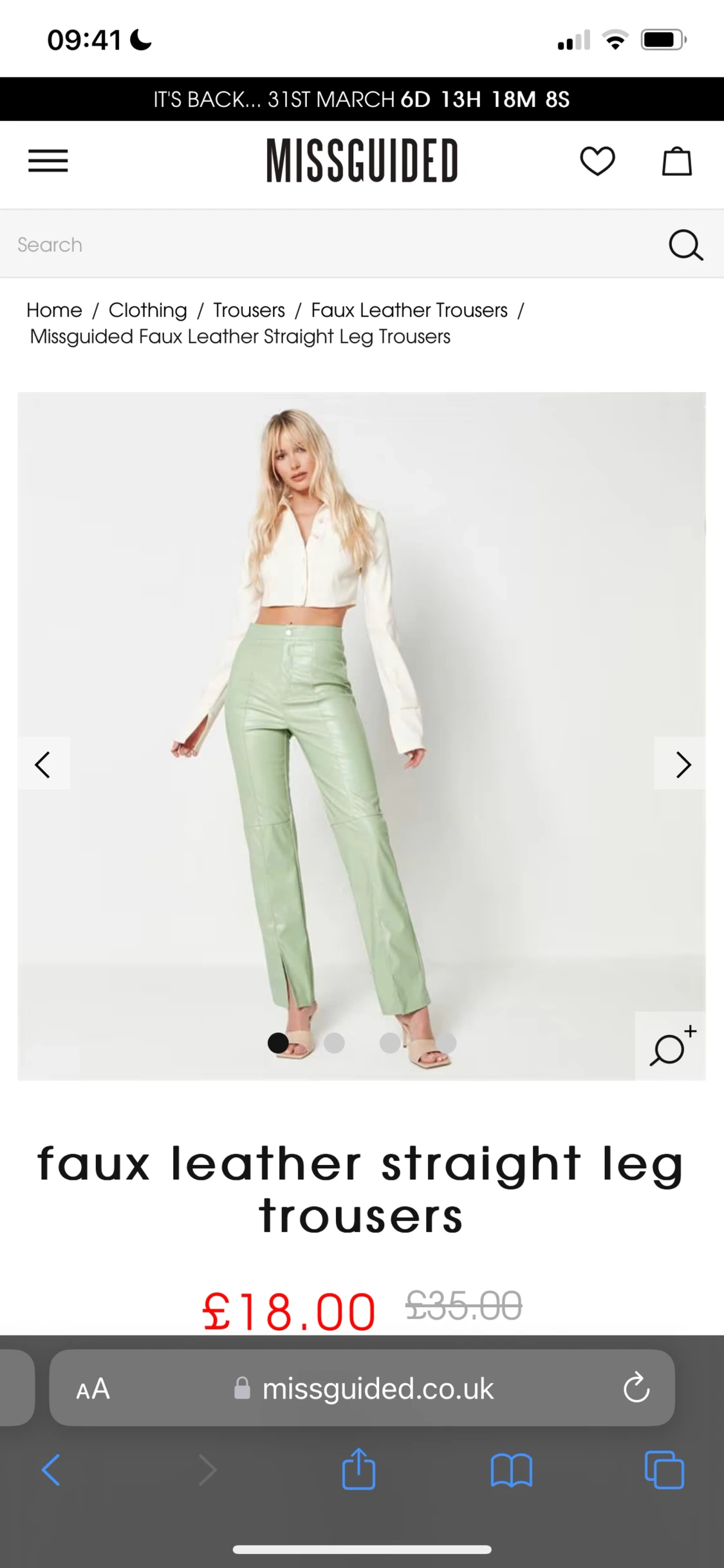The height and width of the screenshot is (1568, 724).
Task: Open the wishlist via heart icon
Action: [x=599, y=161]
